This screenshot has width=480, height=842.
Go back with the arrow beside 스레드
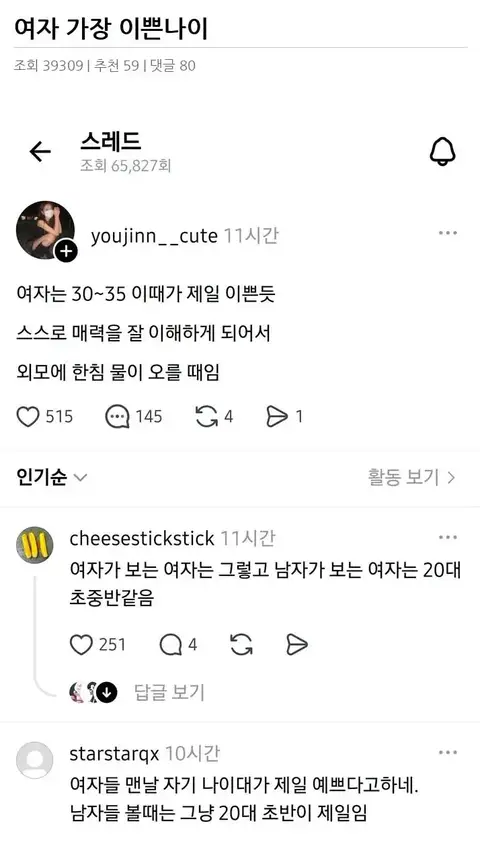(x=40, y=152)
